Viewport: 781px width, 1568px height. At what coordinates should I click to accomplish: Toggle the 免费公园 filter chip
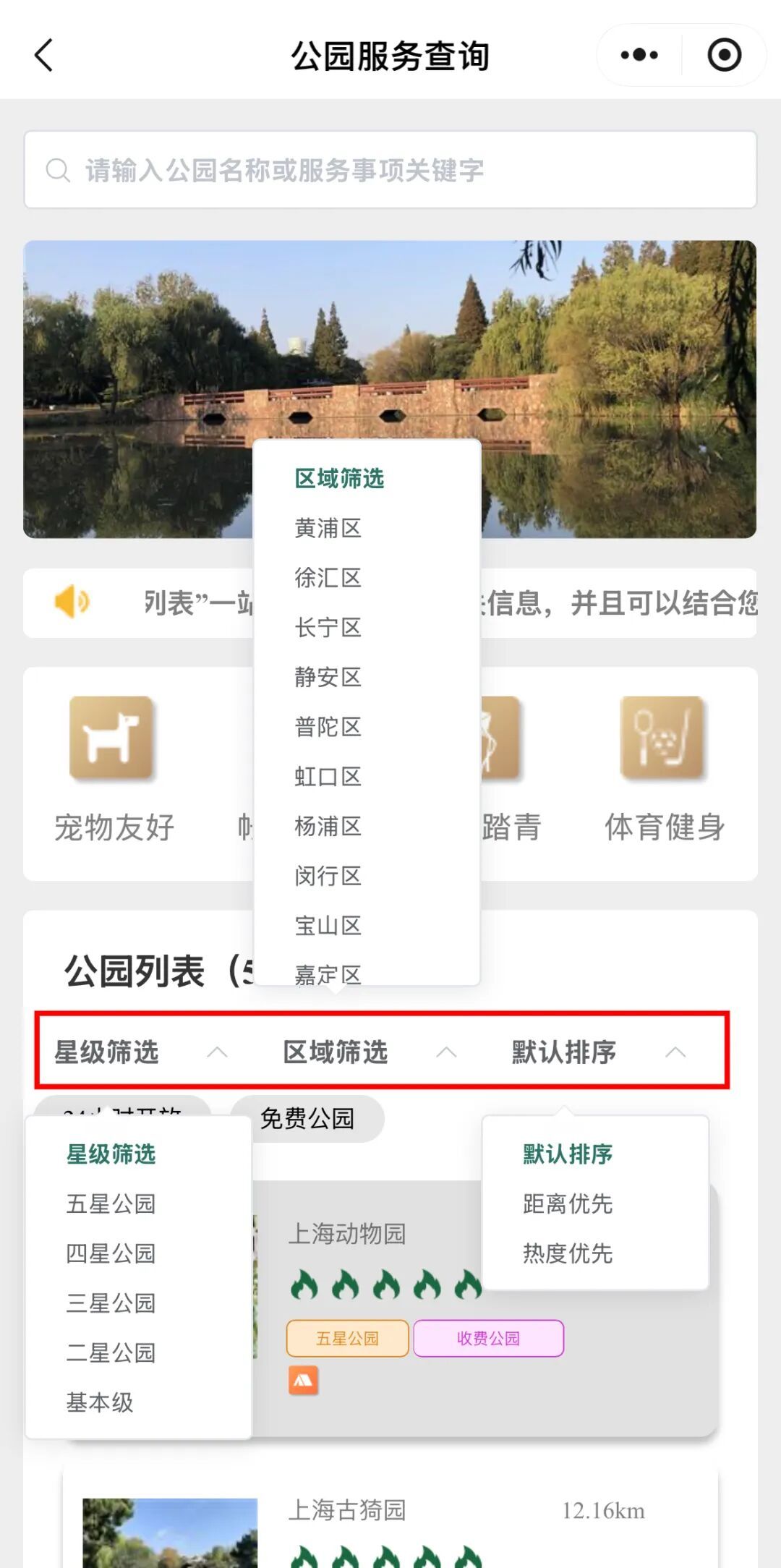click(x=307, y=1119)
